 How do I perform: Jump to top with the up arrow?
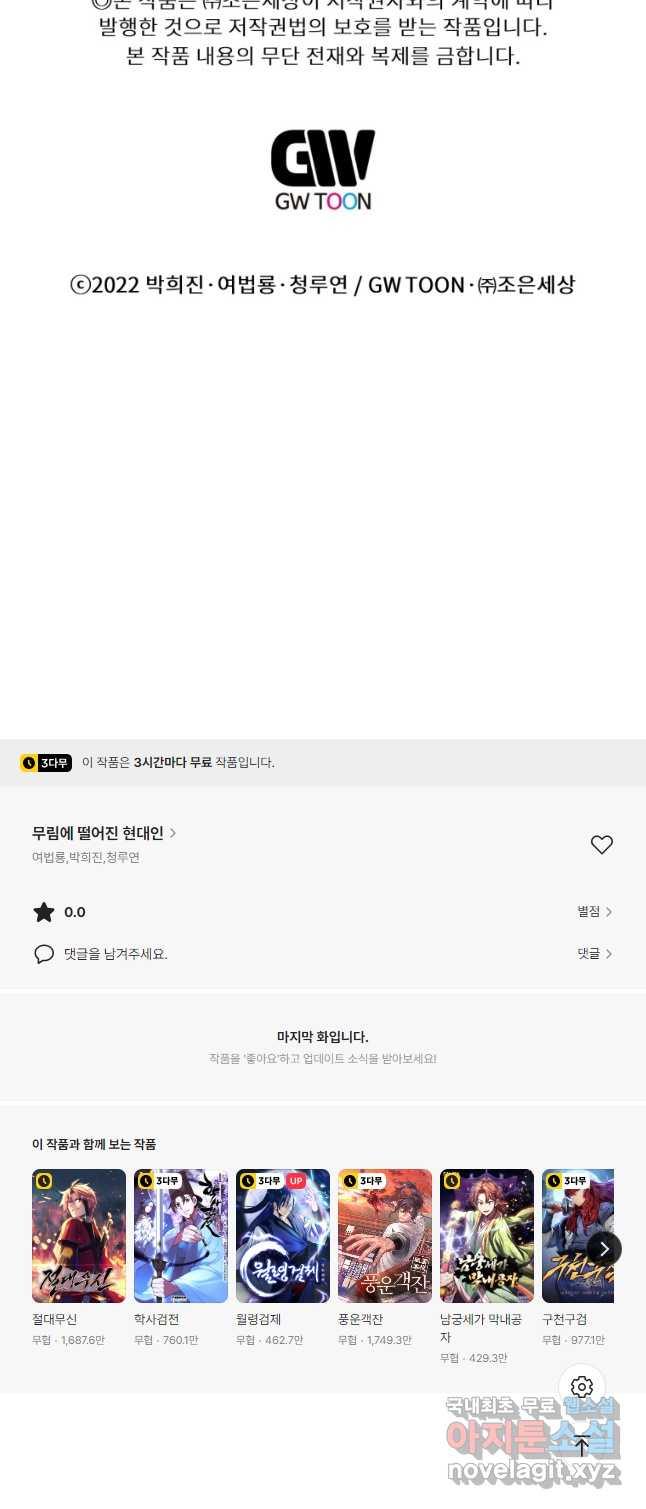tap(582, 1445)
